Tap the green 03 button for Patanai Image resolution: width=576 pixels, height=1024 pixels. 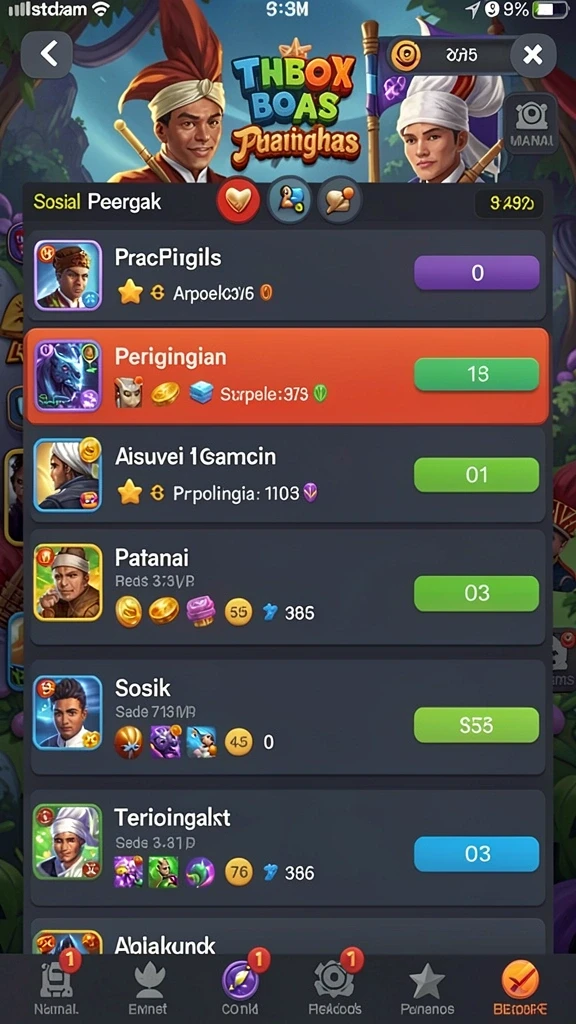tap(477, 594)
